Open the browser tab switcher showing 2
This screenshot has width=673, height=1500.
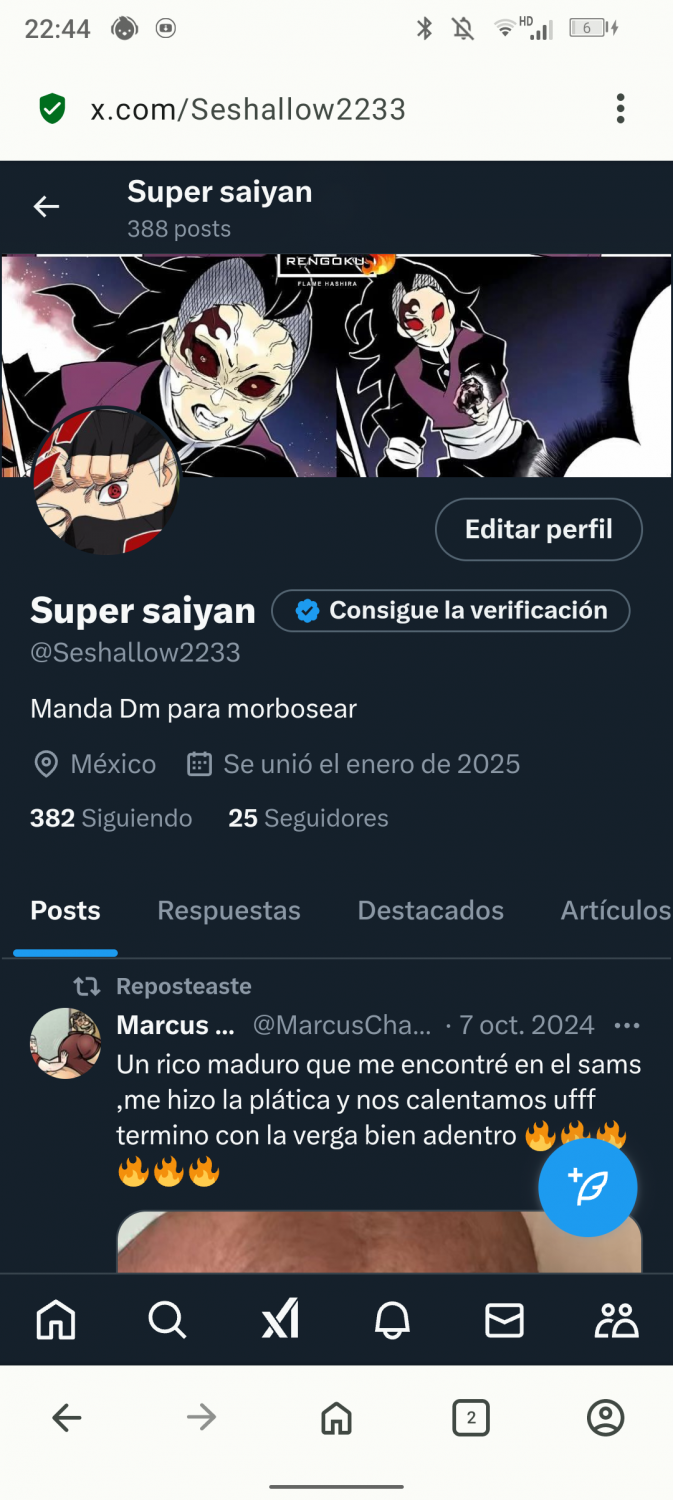pos(470,1417)
